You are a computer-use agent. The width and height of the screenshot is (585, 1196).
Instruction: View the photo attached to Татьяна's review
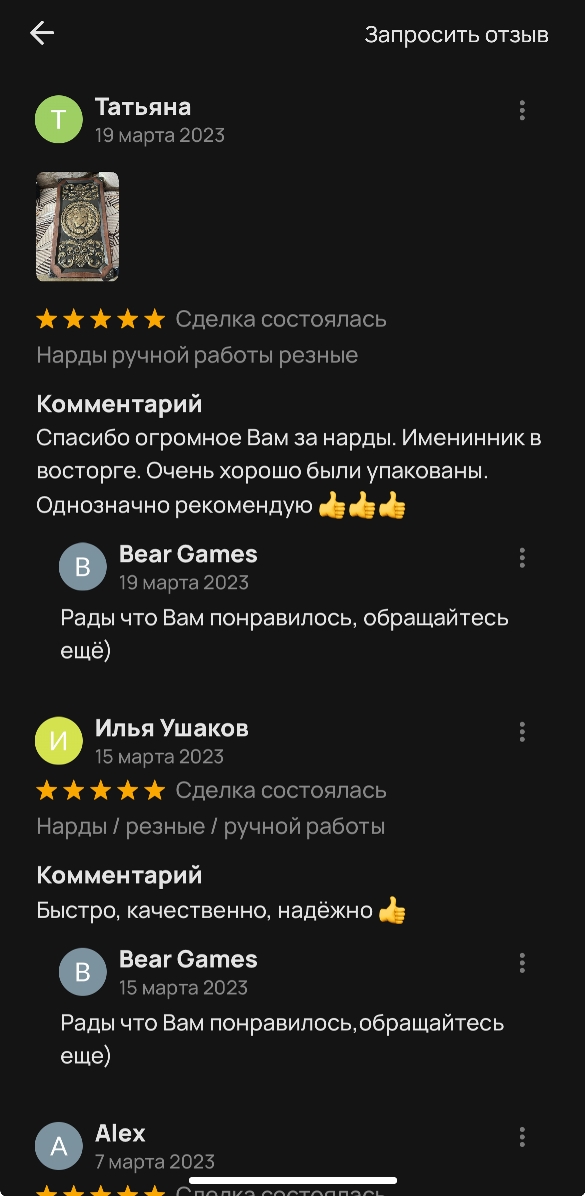[x=78, y=227]
